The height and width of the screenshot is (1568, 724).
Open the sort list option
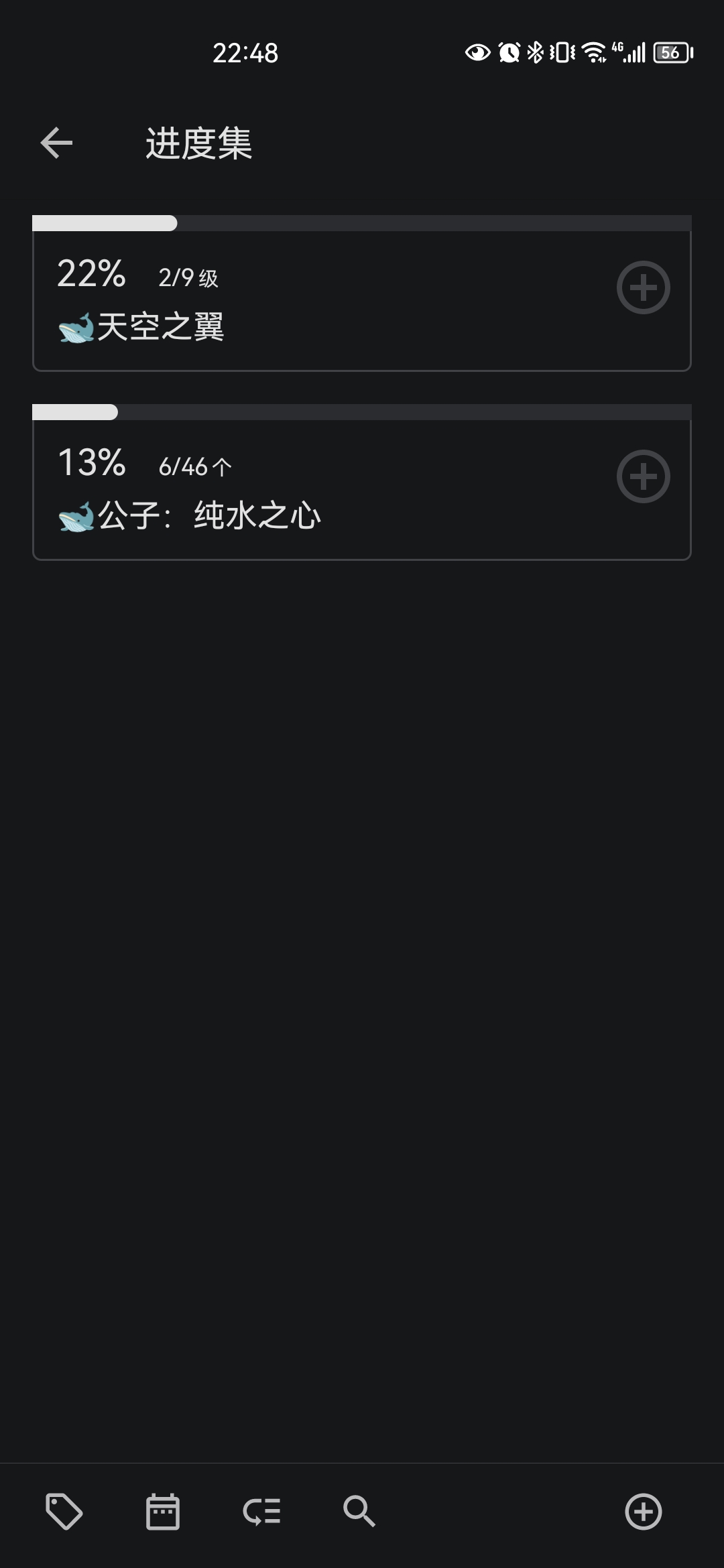261,1512
